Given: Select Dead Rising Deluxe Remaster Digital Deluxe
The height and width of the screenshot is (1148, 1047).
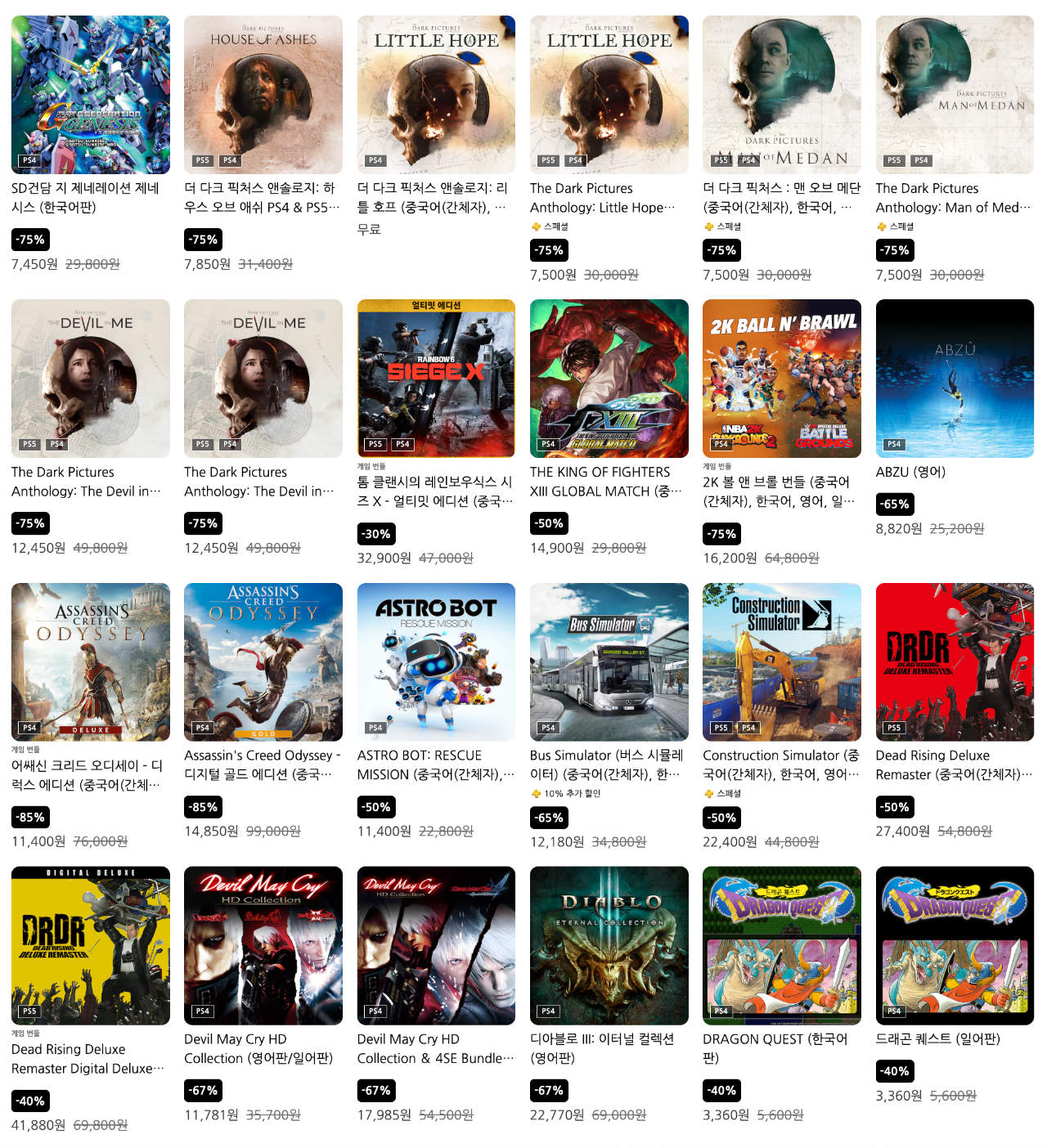Looking at the screenshot, I should pyautogui.click(x=90, y=946).
